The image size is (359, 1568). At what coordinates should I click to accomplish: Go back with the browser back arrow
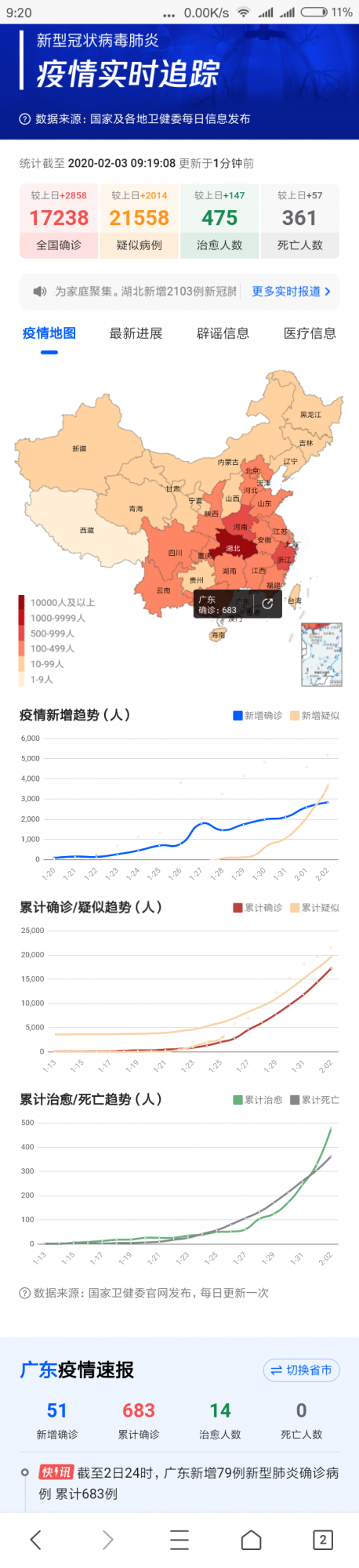[x=35, y=1539]
